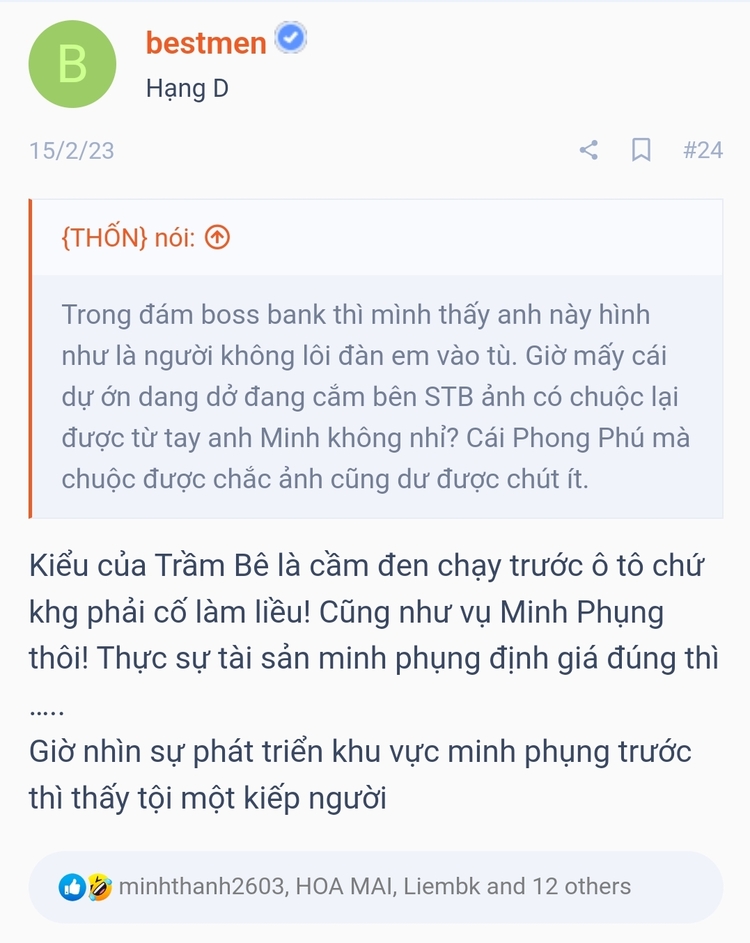Open the bestmen username link
Image resolution: width=750 pixels, height=943 pixels.
[x=206, y=42]
